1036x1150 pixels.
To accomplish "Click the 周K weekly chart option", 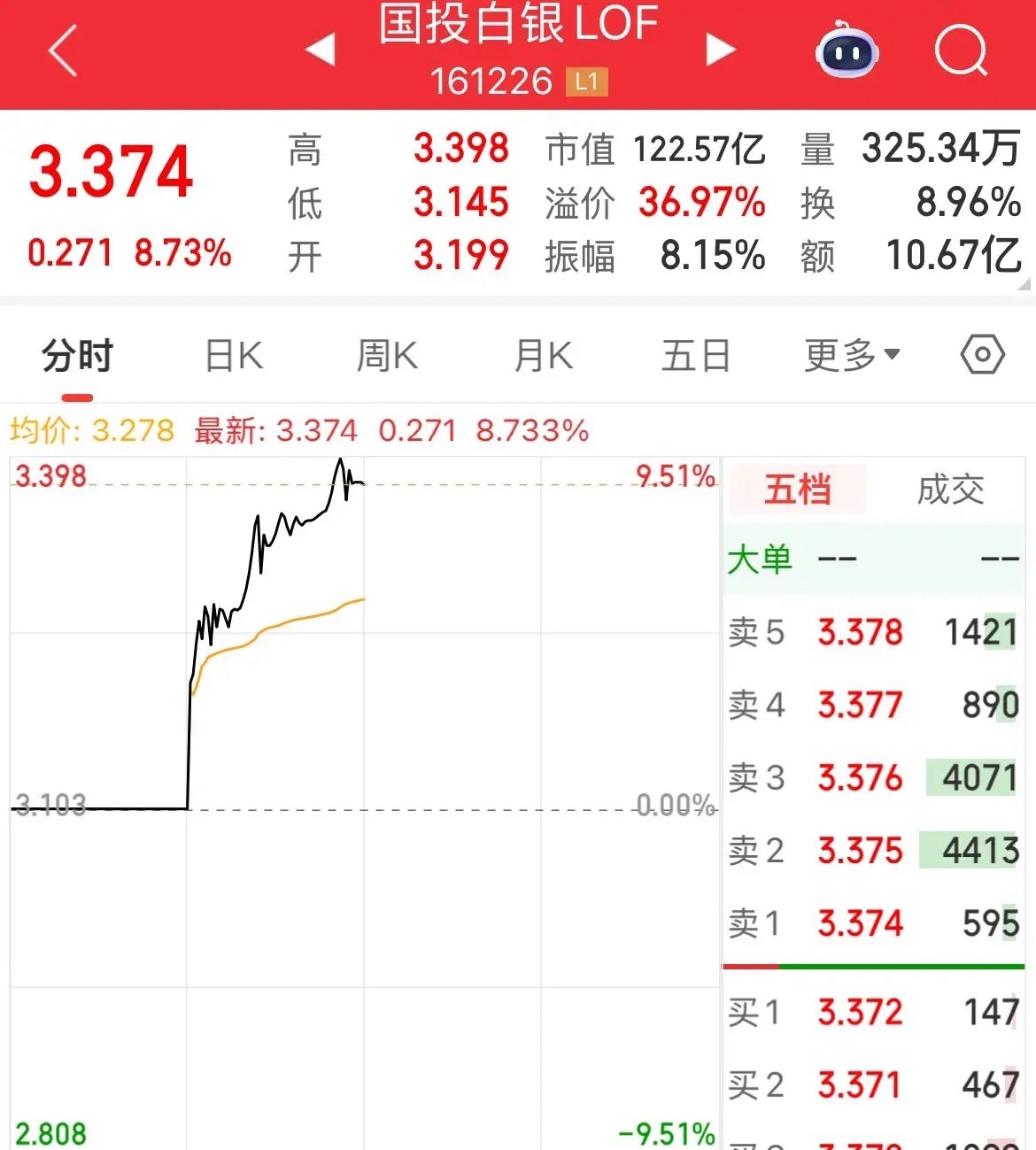I will (386, 354).
